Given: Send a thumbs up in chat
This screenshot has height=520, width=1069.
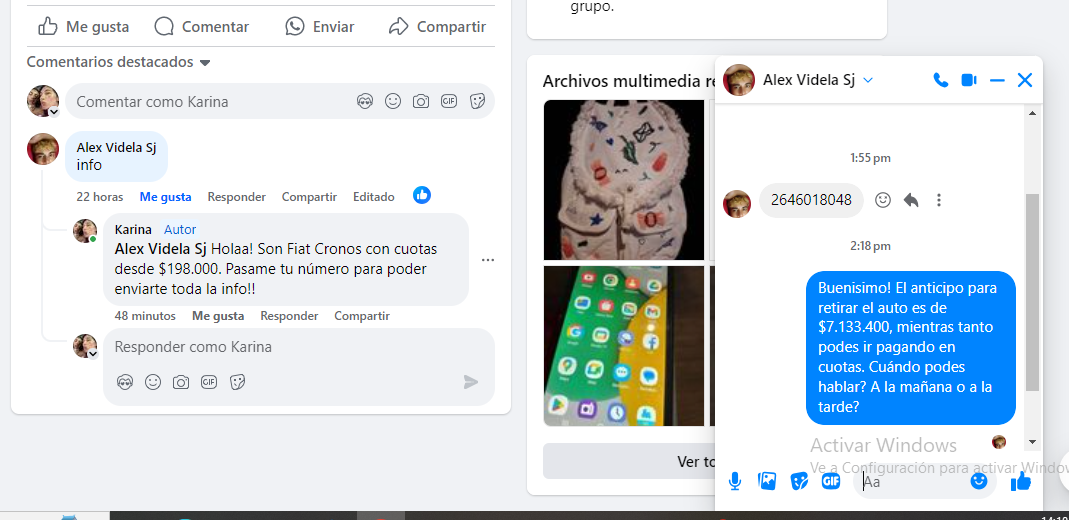Looking at the screenshot, I should (x=1020, y=481).
